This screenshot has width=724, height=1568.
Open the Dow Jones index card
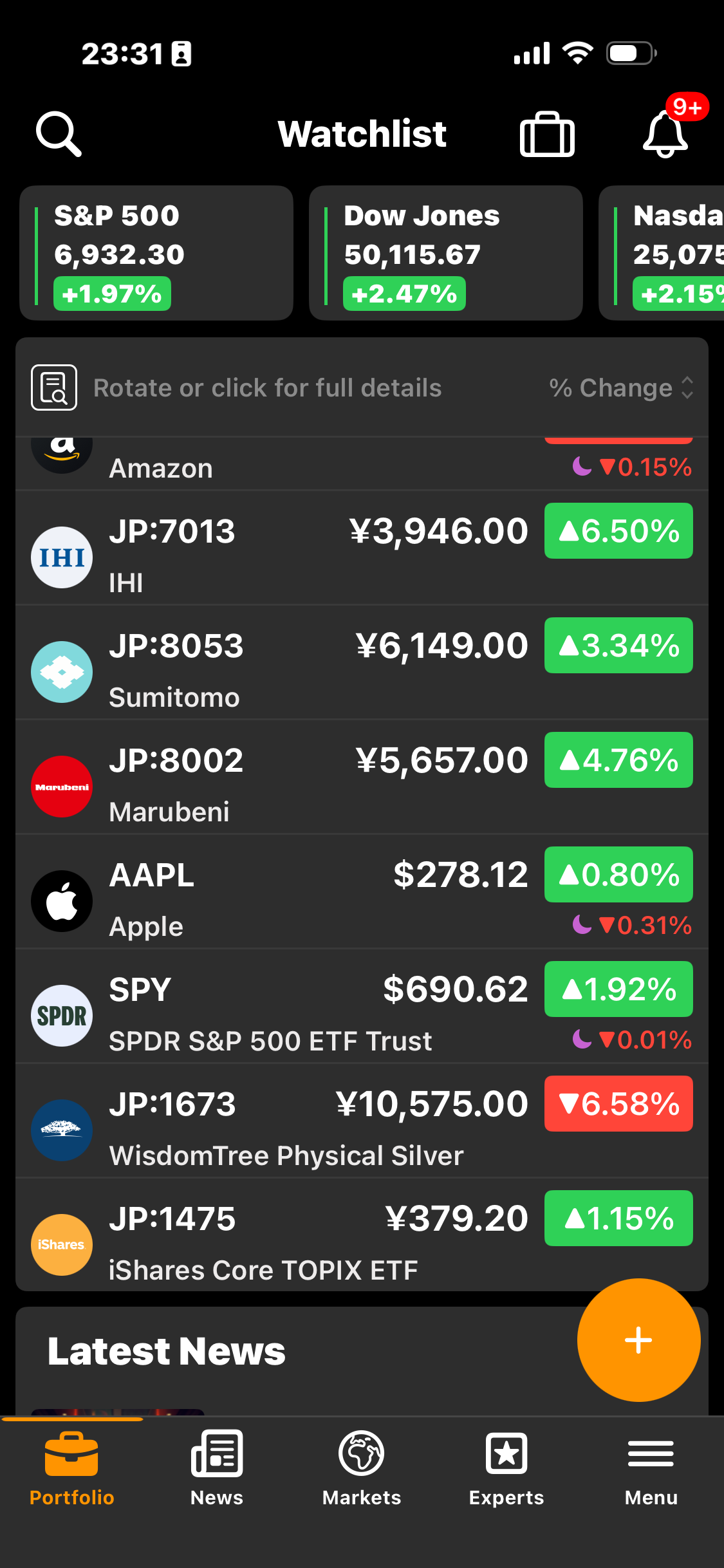tap(445, 253)
